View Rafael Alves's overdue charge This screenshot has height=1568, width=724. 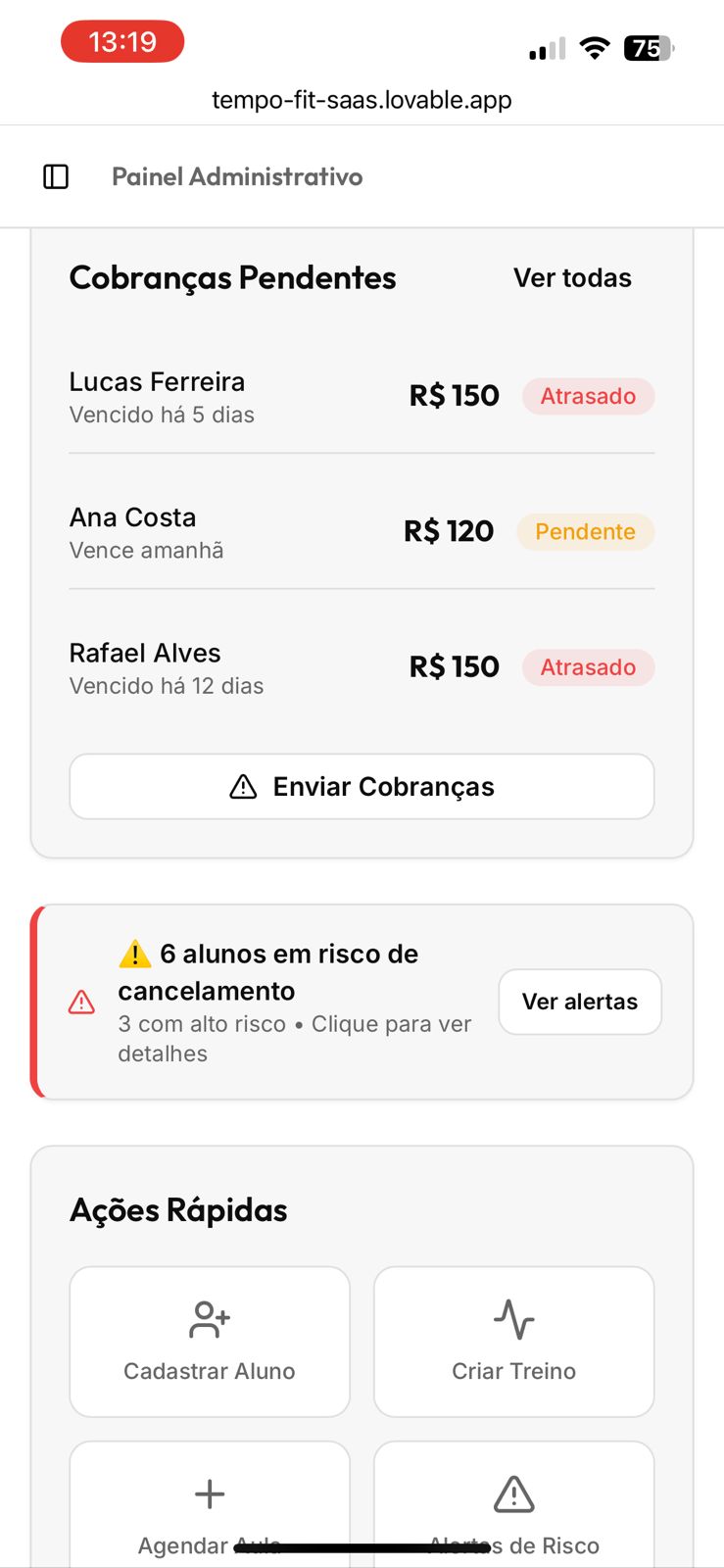point(361,668)
